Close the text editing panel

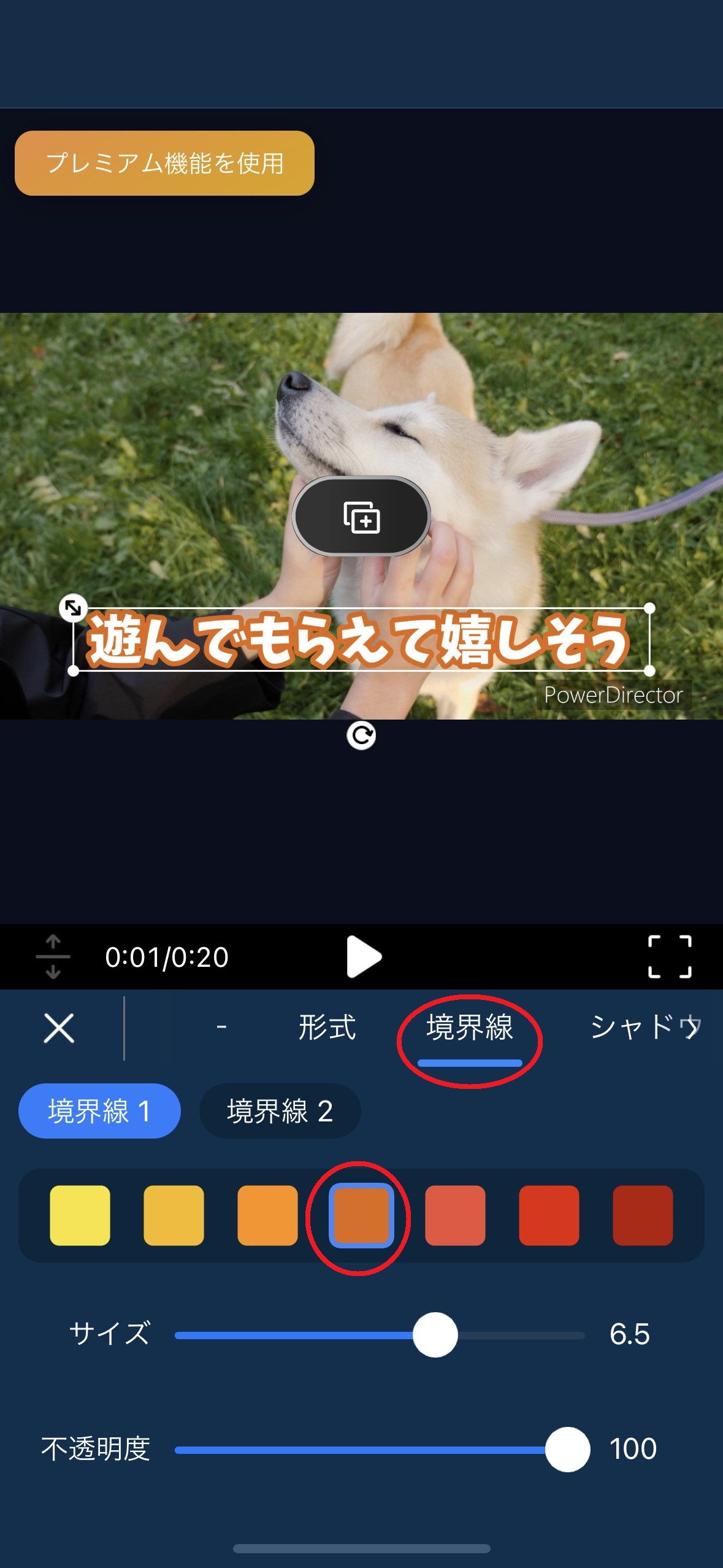point(59,1028)
